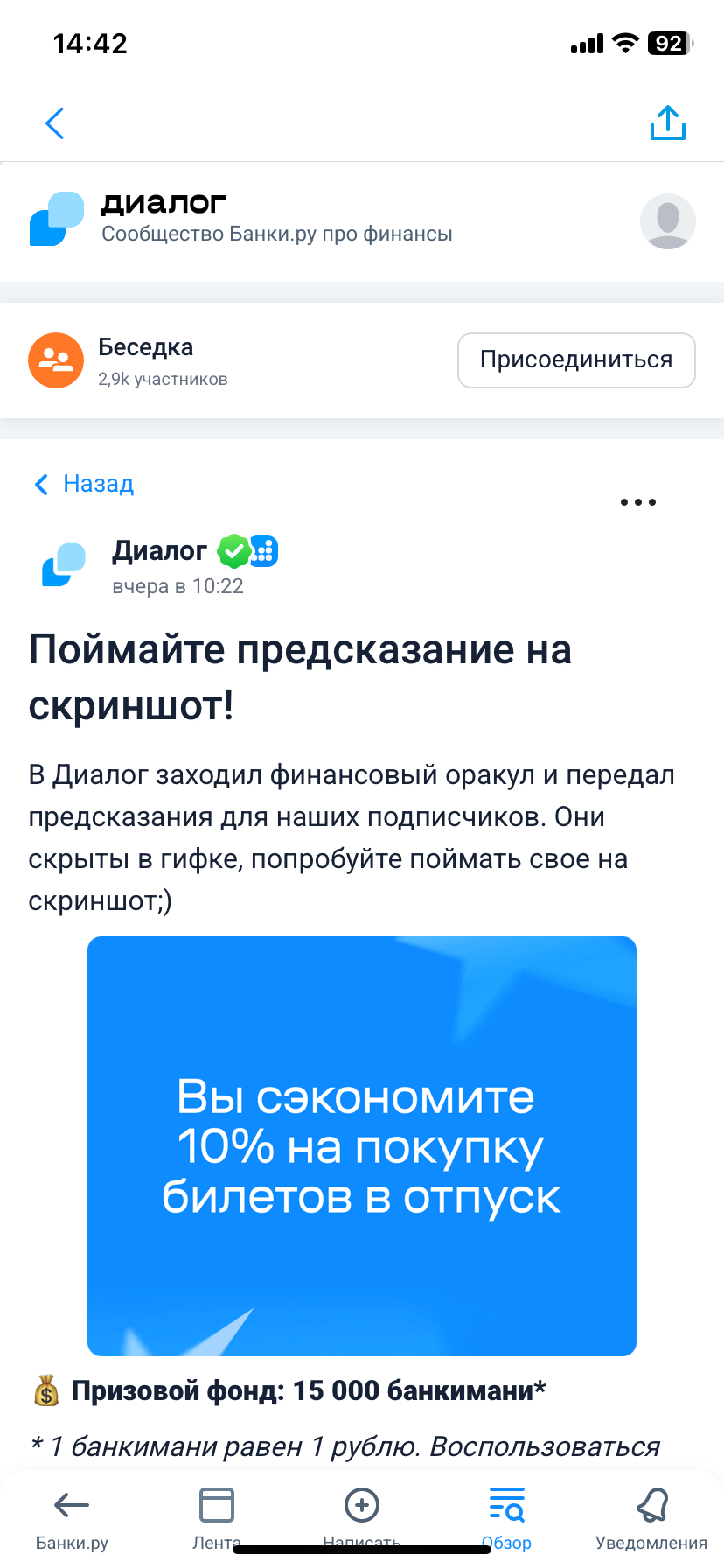Go back using the Назад link
Viewport: 724px width, 1568px height.
coord(84,484)
